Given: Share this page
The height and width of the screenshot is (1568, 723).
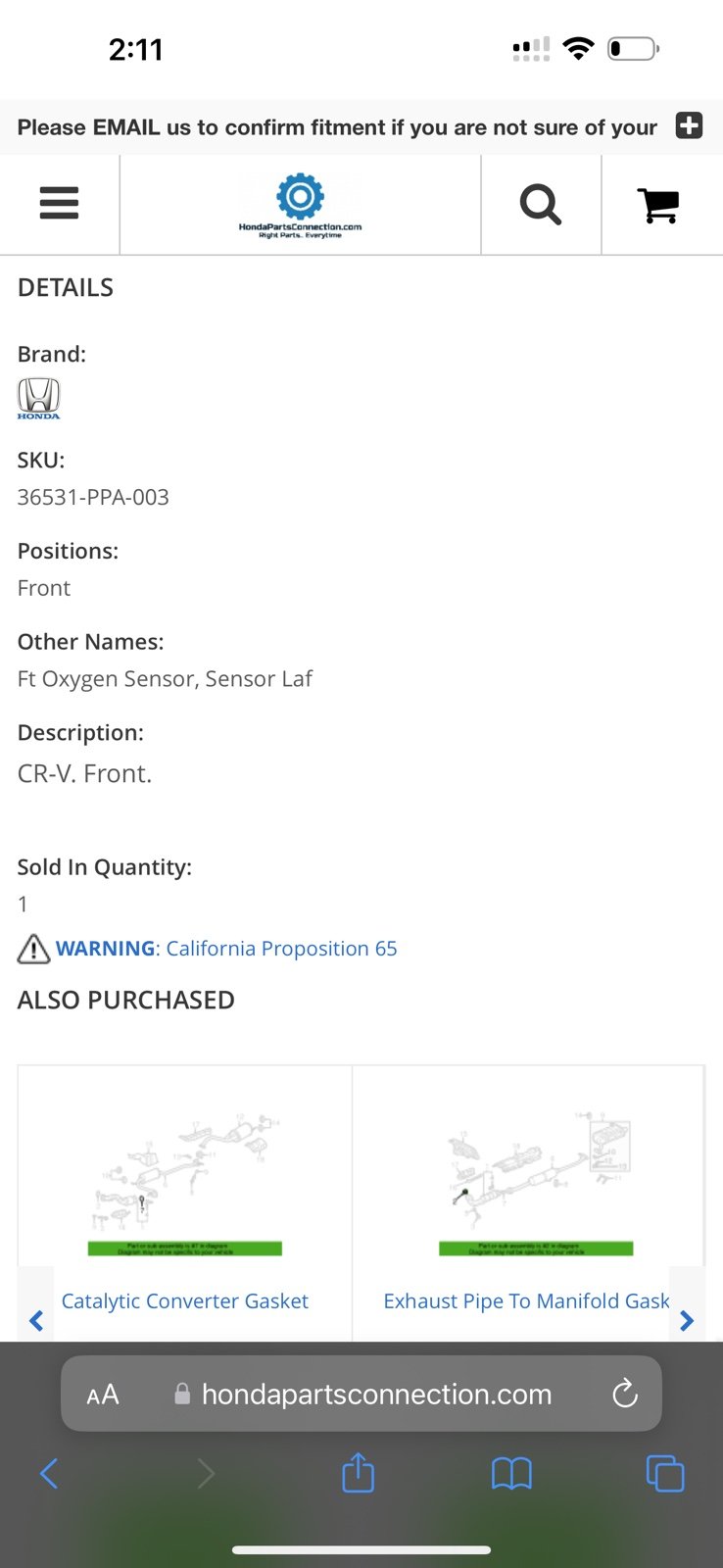Looking at the screenshot, I should pyautogui.click(x=359, y=1472).
